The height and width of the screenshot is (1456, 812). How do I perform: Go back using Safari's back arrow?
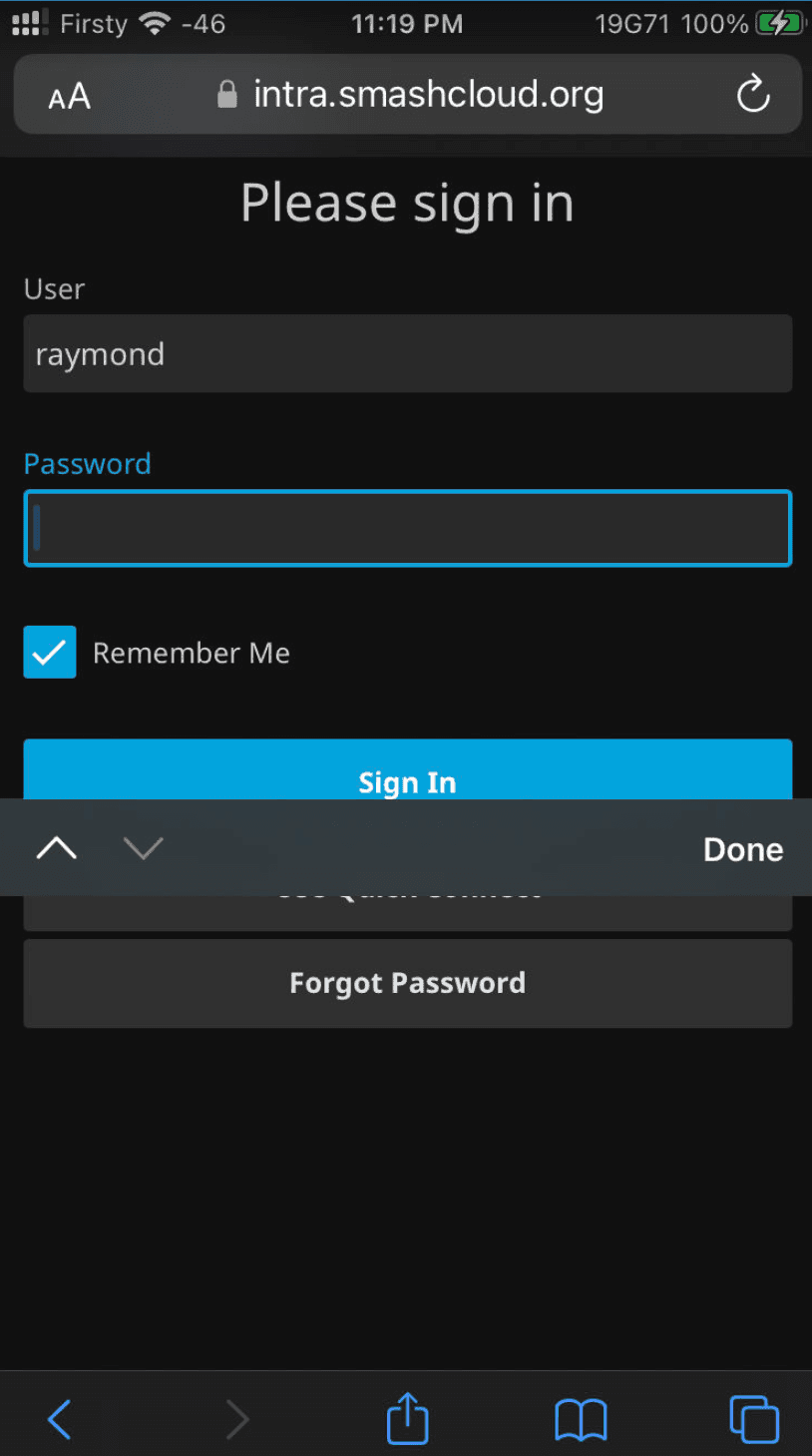(60, 1418)
